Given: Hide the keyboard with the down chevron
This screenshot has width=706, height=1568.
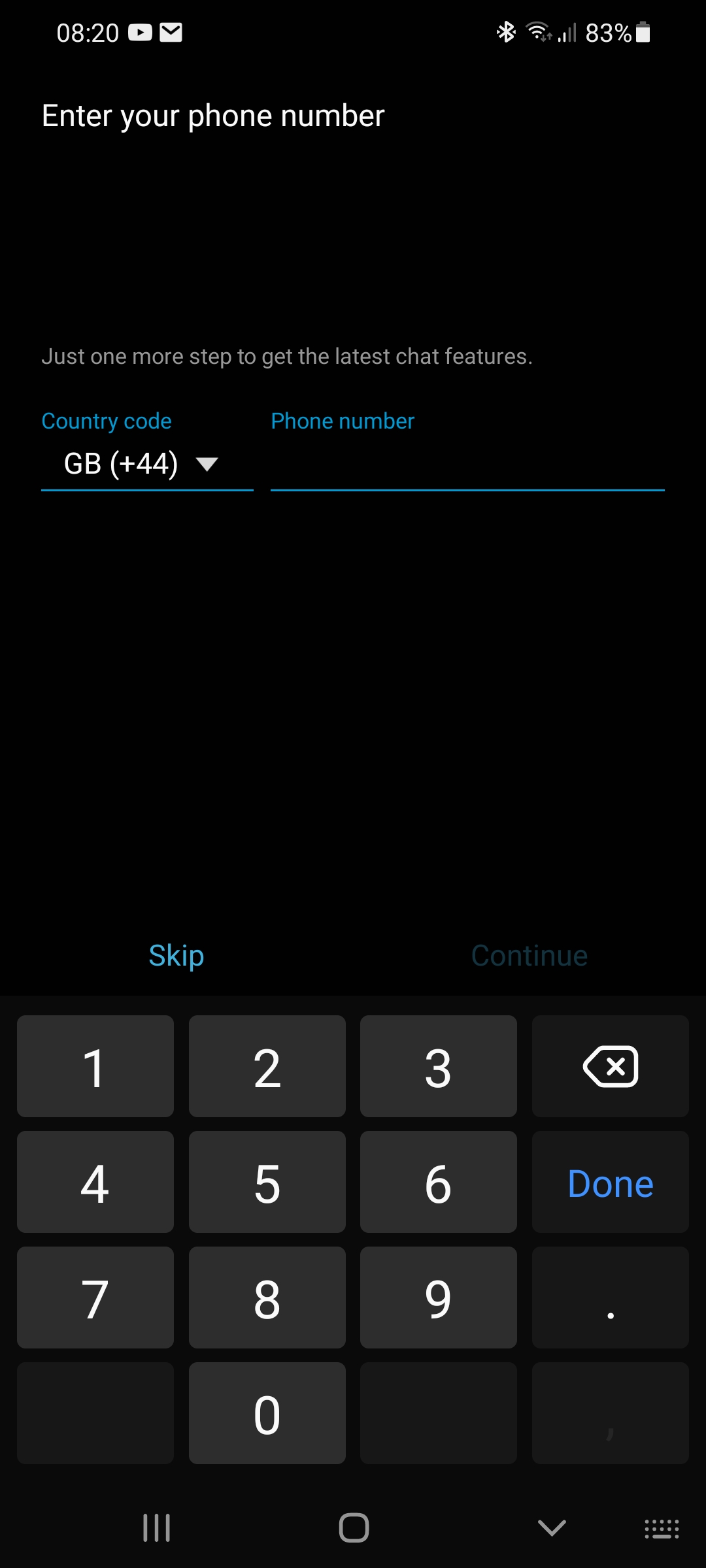Looking at the screenshot, I should pyautogui.click(x=552, y=1527).
